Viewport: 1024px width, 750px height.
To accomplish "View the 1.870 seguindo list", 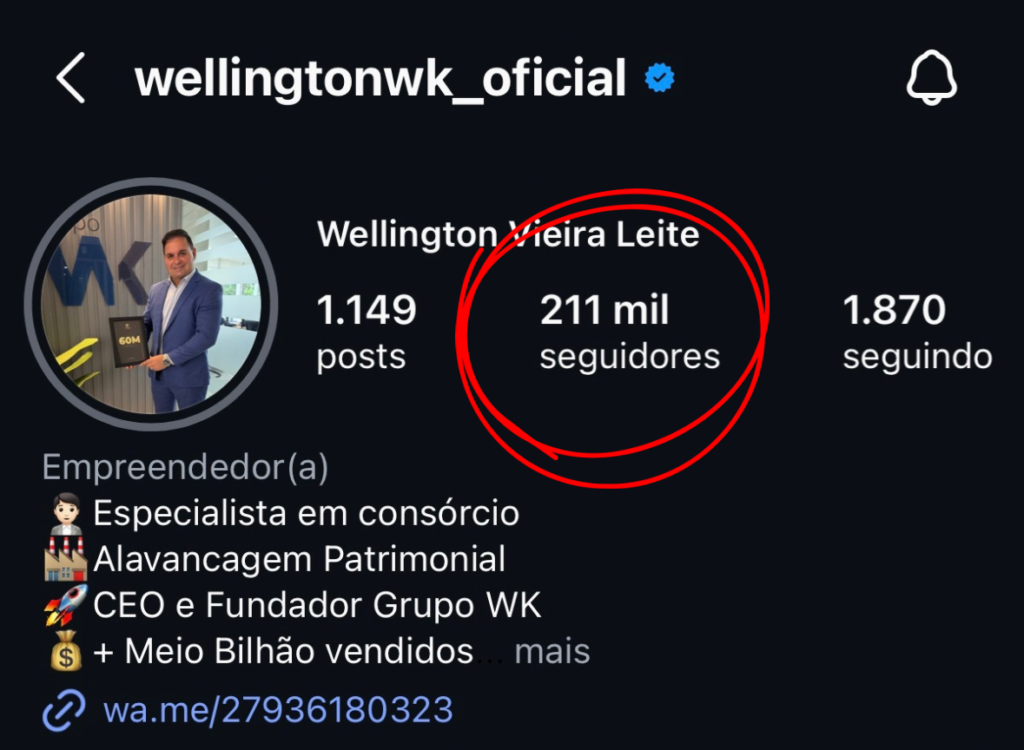I will click(x=916, y=332).
